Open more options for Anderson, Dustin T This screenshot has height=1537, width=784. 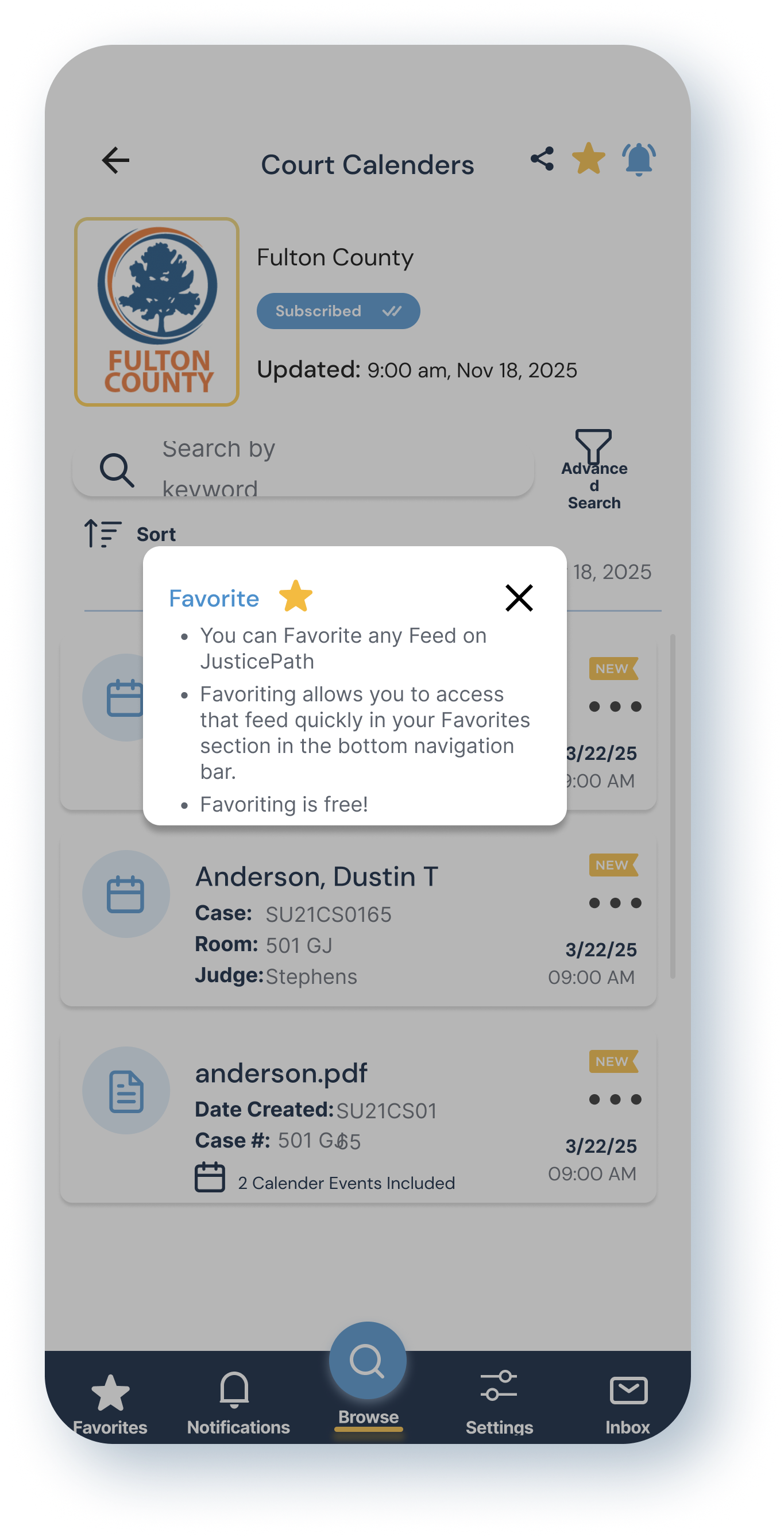click(x=615, y=903)
